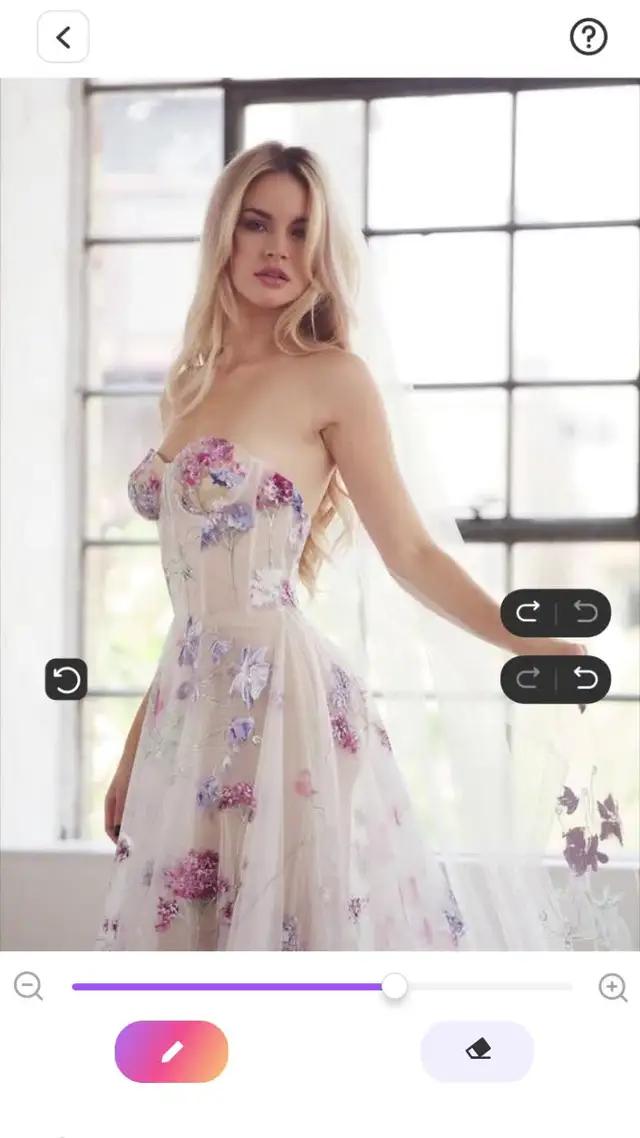
Task: Switch to the eraser tool
Action: (477, 1051)
